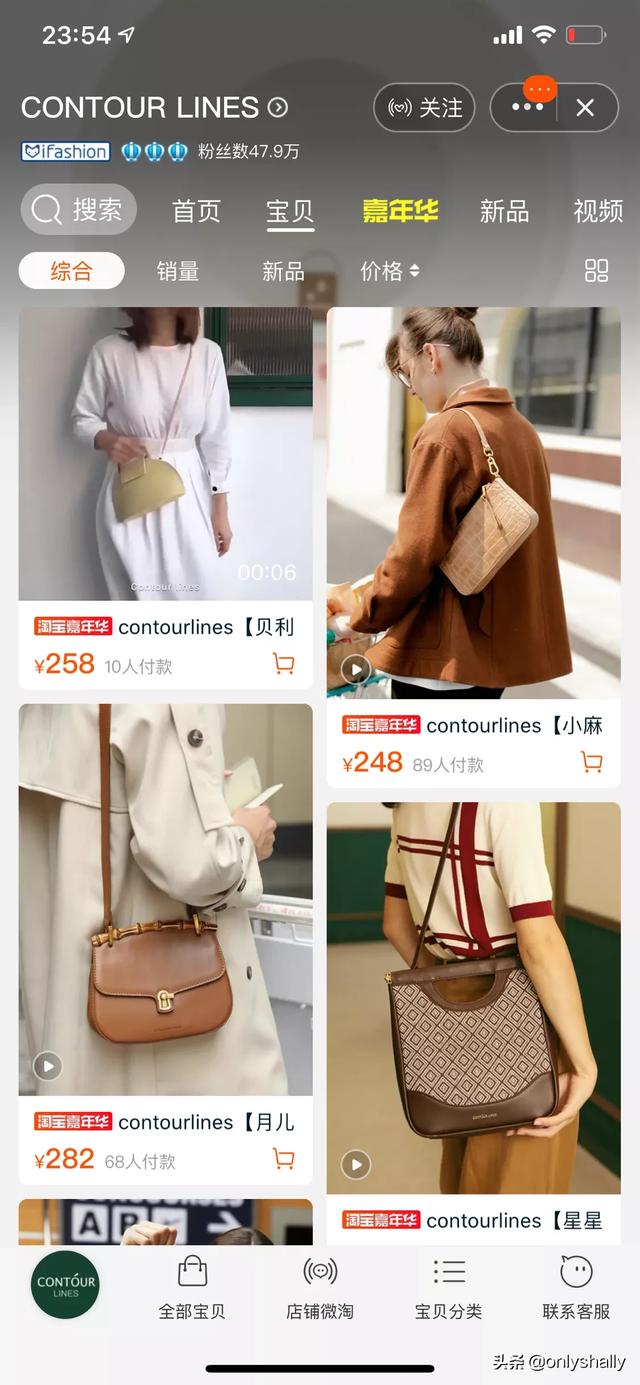640x1385 pixels.
Task: Contact customer service via 联系客服
Action: (576, 1289)
